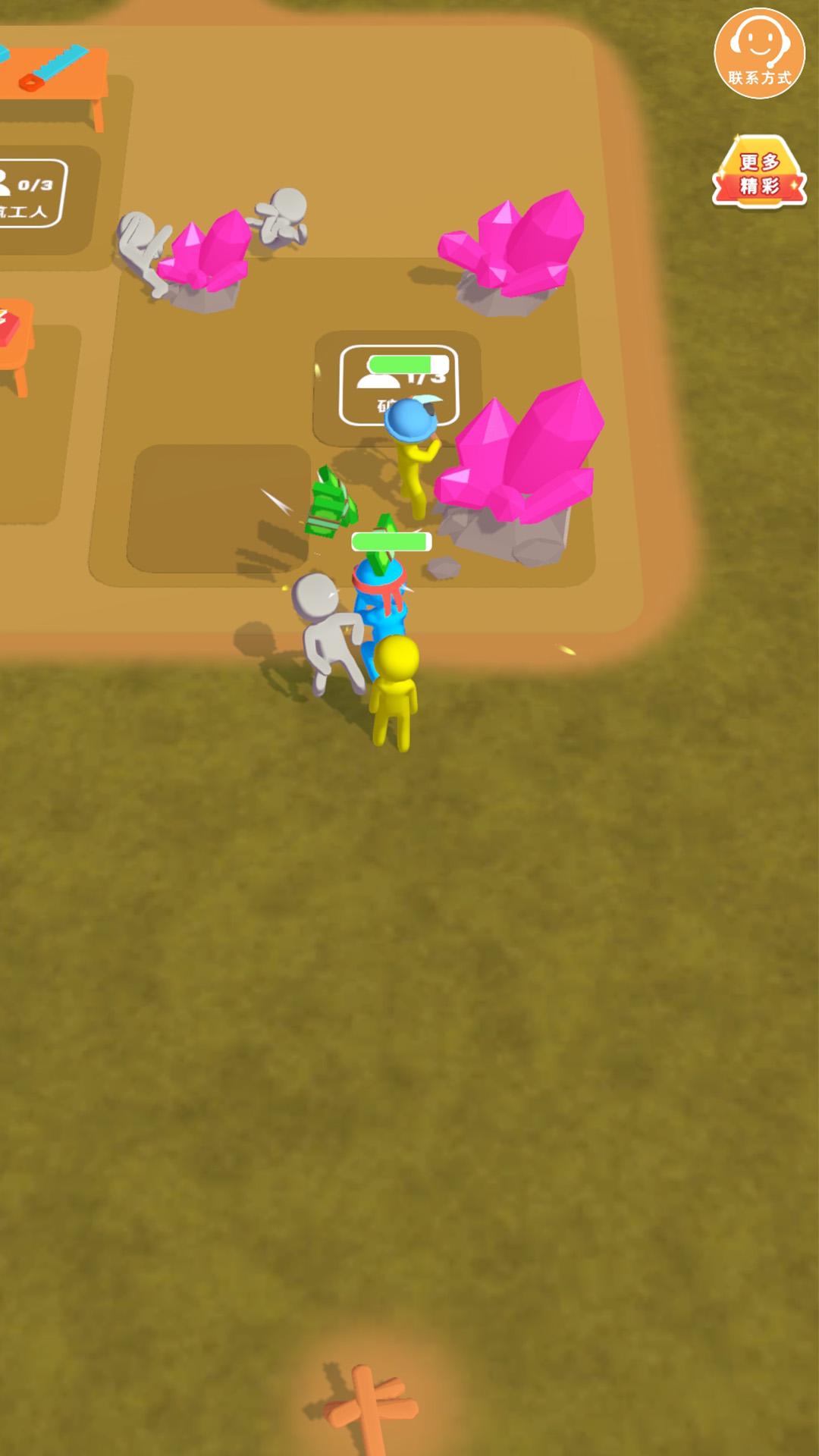This screenshot has height=1456, width=819.
Task: Open the 联系方式 customer service button
Action: pos(759,53)
